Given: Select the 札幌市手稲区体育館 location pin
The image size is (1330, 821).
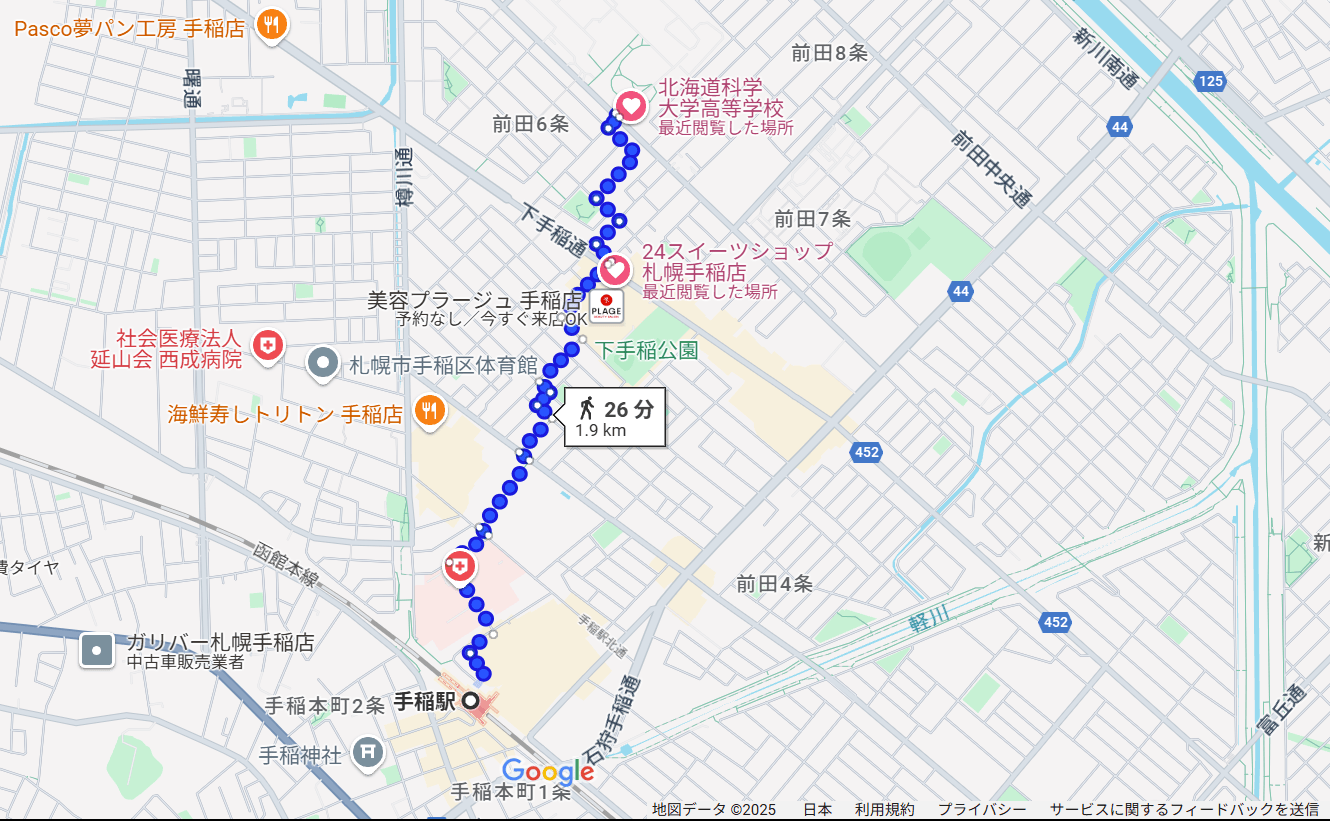Looking at the screenshot, I should [x=322, y=364].
